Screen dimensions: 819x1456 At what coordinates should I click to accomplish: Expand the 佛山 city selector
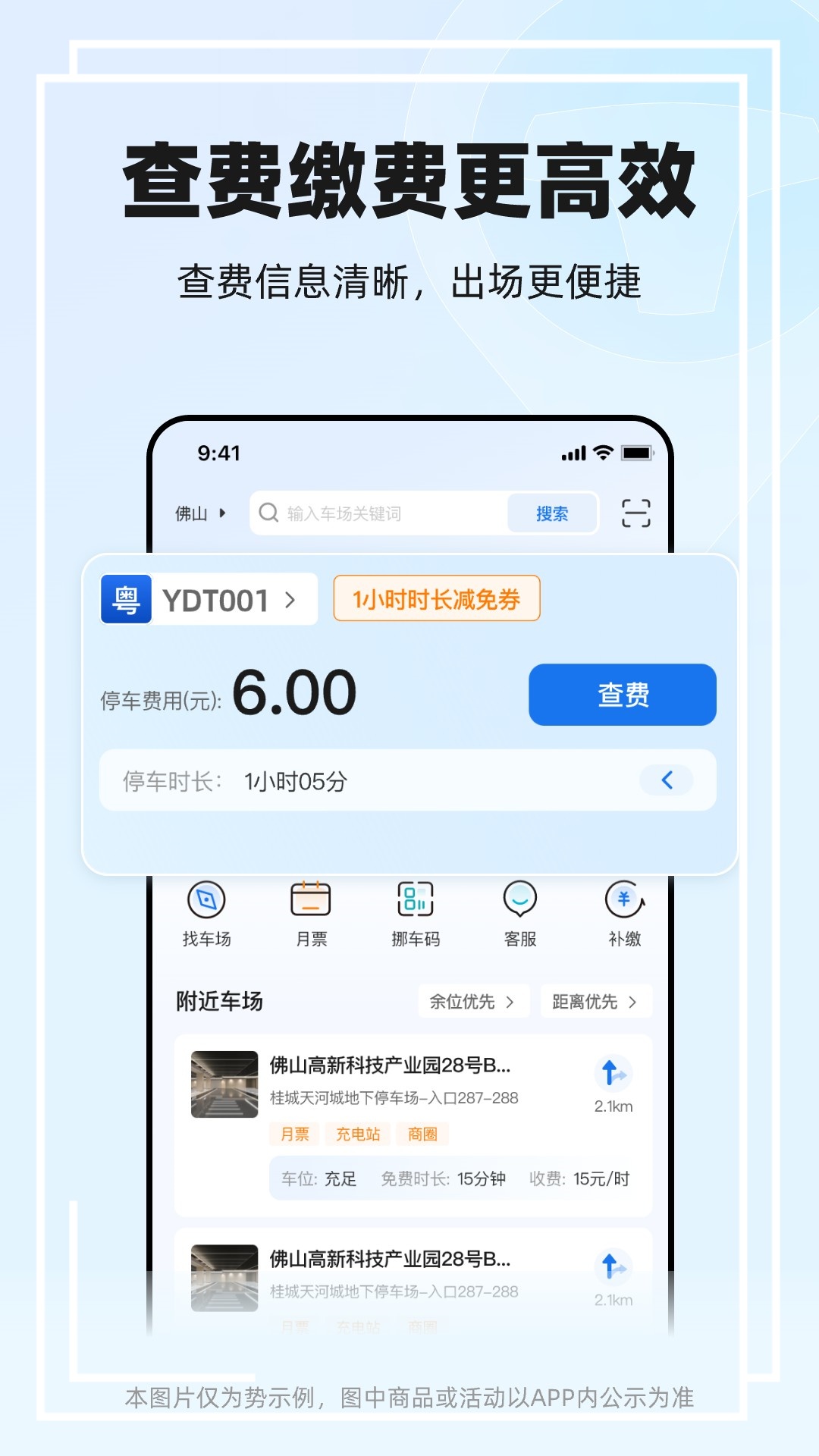pyautogui.click(x=199, y=513)
